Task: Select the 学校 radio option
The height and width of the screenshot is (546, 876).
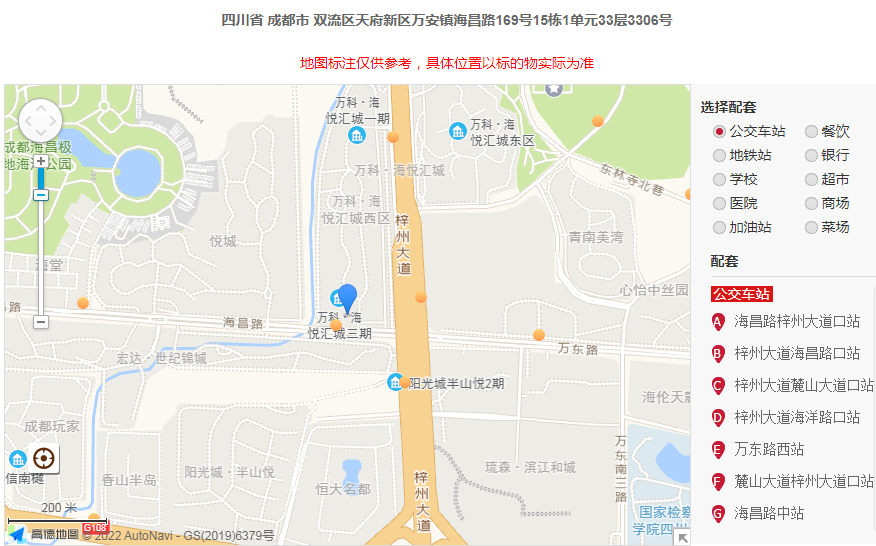Action: point(719,179)
